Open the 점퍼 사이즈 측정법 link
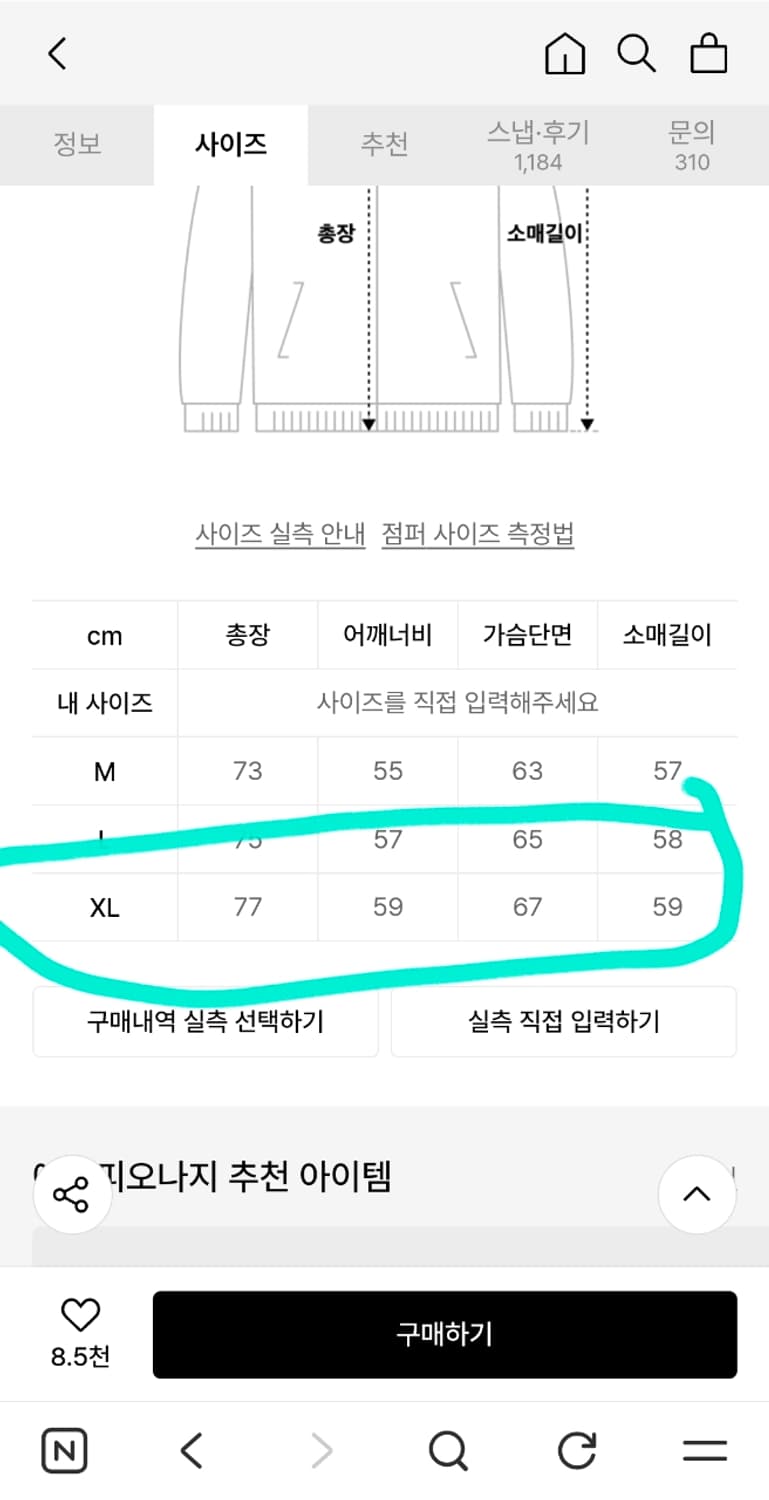This screenshot has height=1500, width=769. click(478, 533)
